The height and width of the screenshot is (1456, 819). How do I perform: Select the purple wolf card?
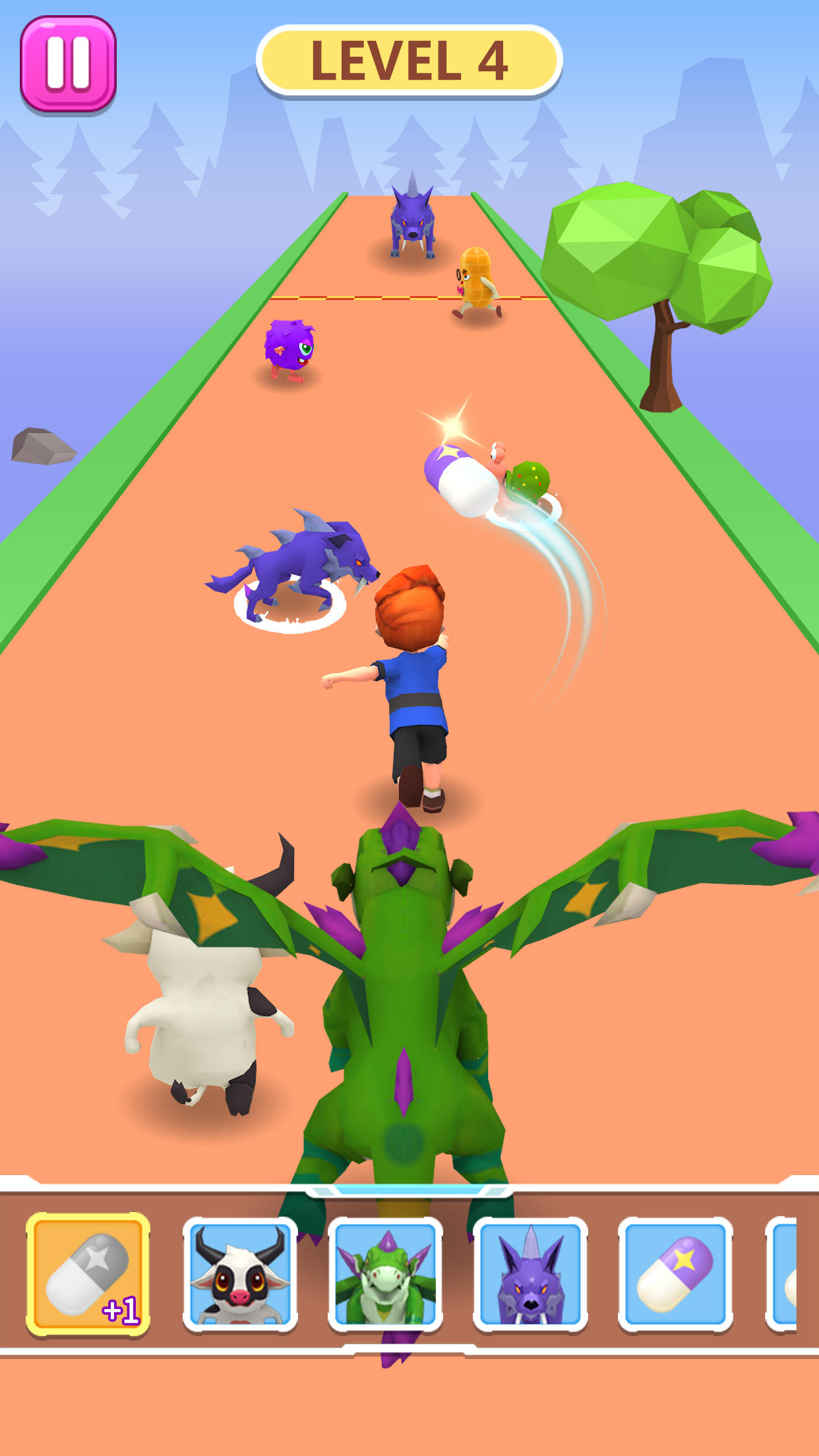tap(530, 1274)
